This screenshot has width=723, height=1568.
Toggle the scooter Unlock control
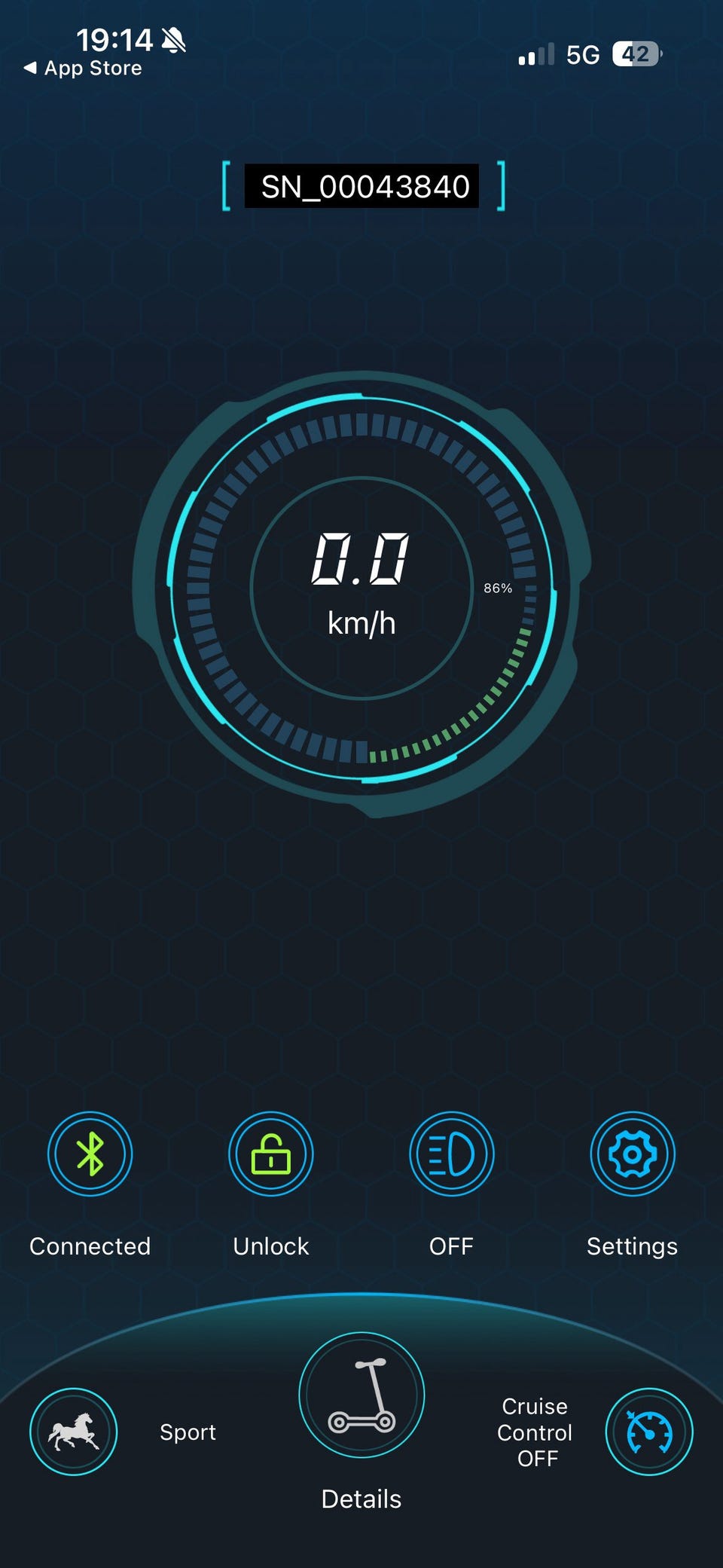pos(271,1154)
